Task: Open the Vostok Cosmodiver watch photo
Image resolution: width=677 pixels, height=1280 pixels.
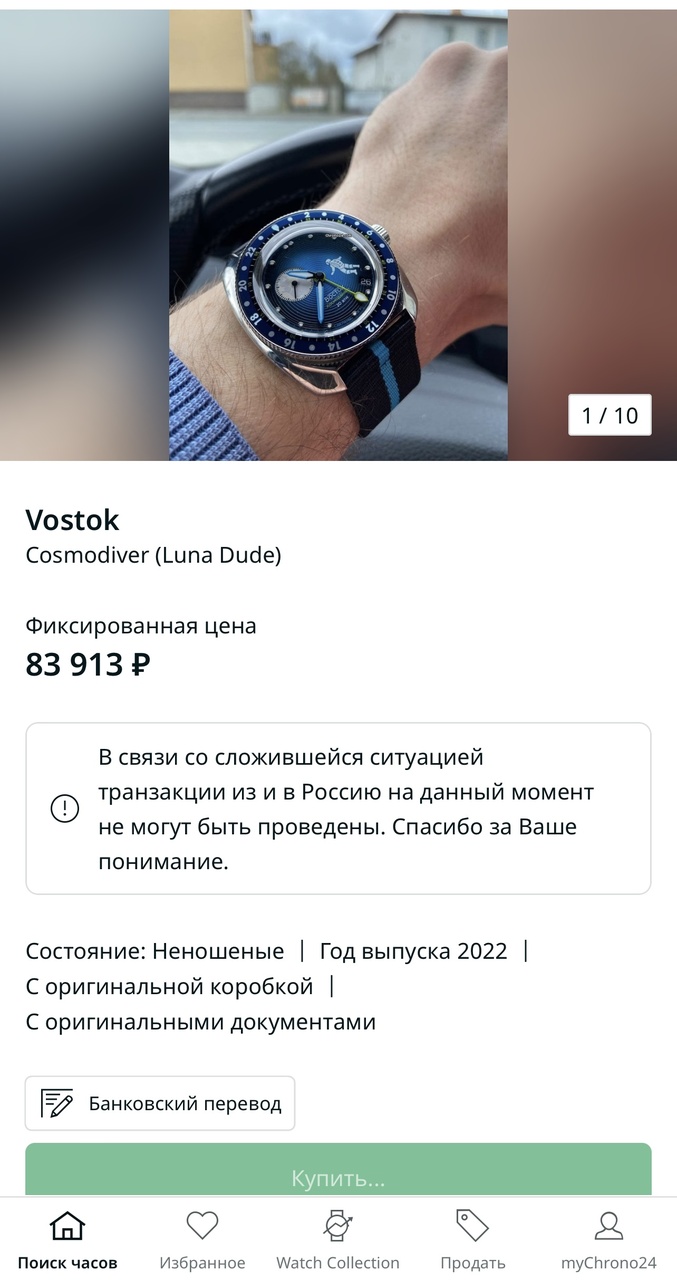Action: (338, 235)
